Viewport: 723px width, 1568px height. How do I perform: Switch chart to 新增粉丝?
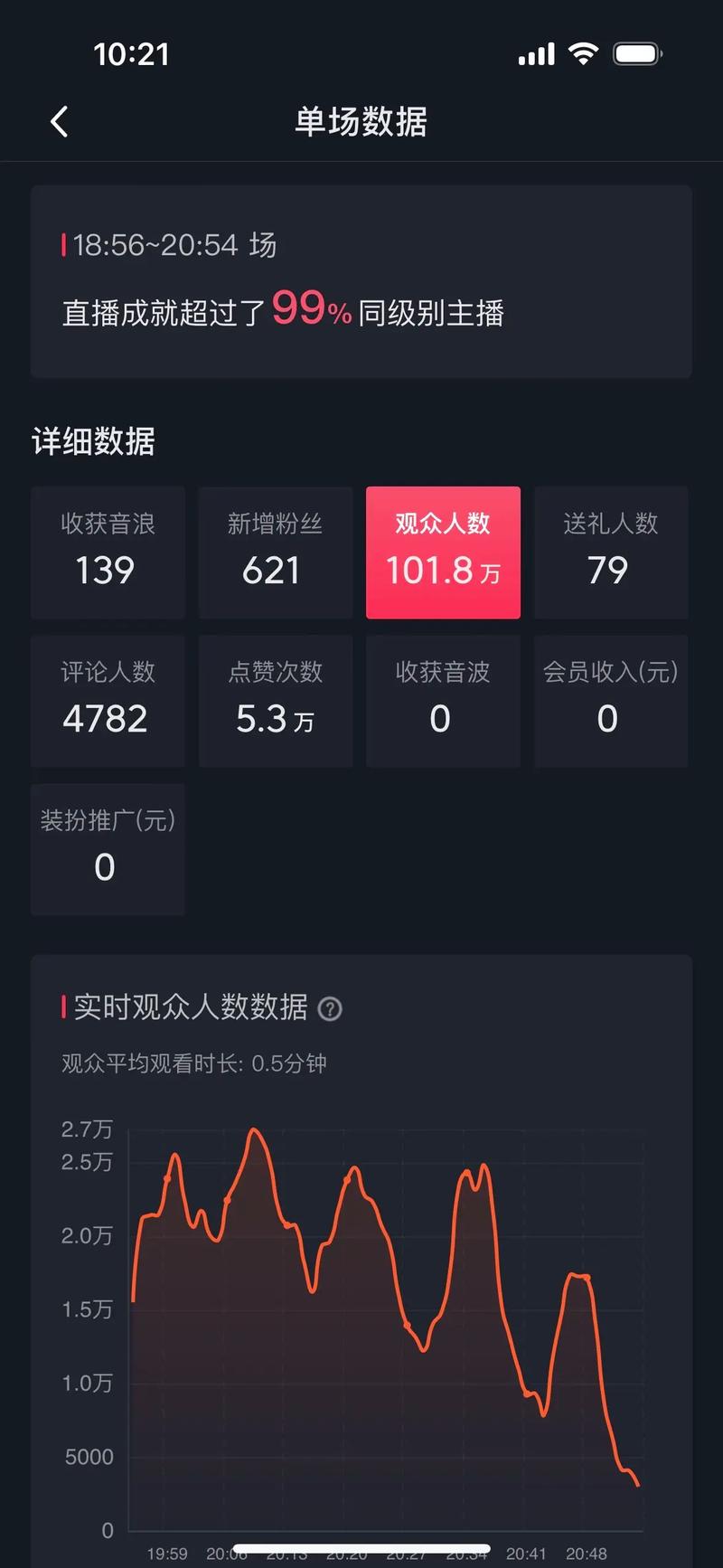coord(275,553)
